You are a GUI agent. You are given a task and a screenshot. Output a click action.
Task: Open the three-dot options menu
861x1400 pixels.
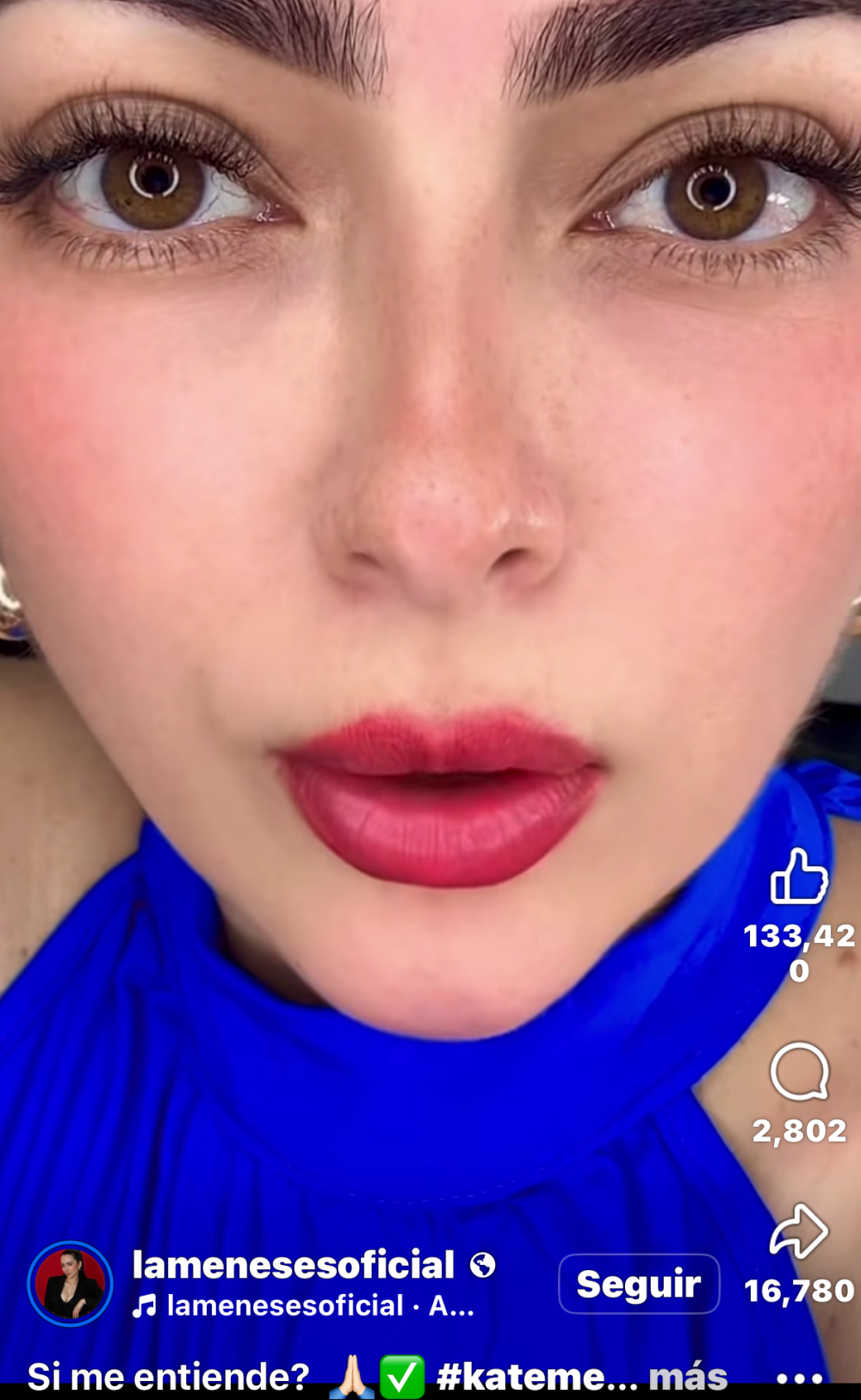pyautogui.click(x=799, y=1378)
